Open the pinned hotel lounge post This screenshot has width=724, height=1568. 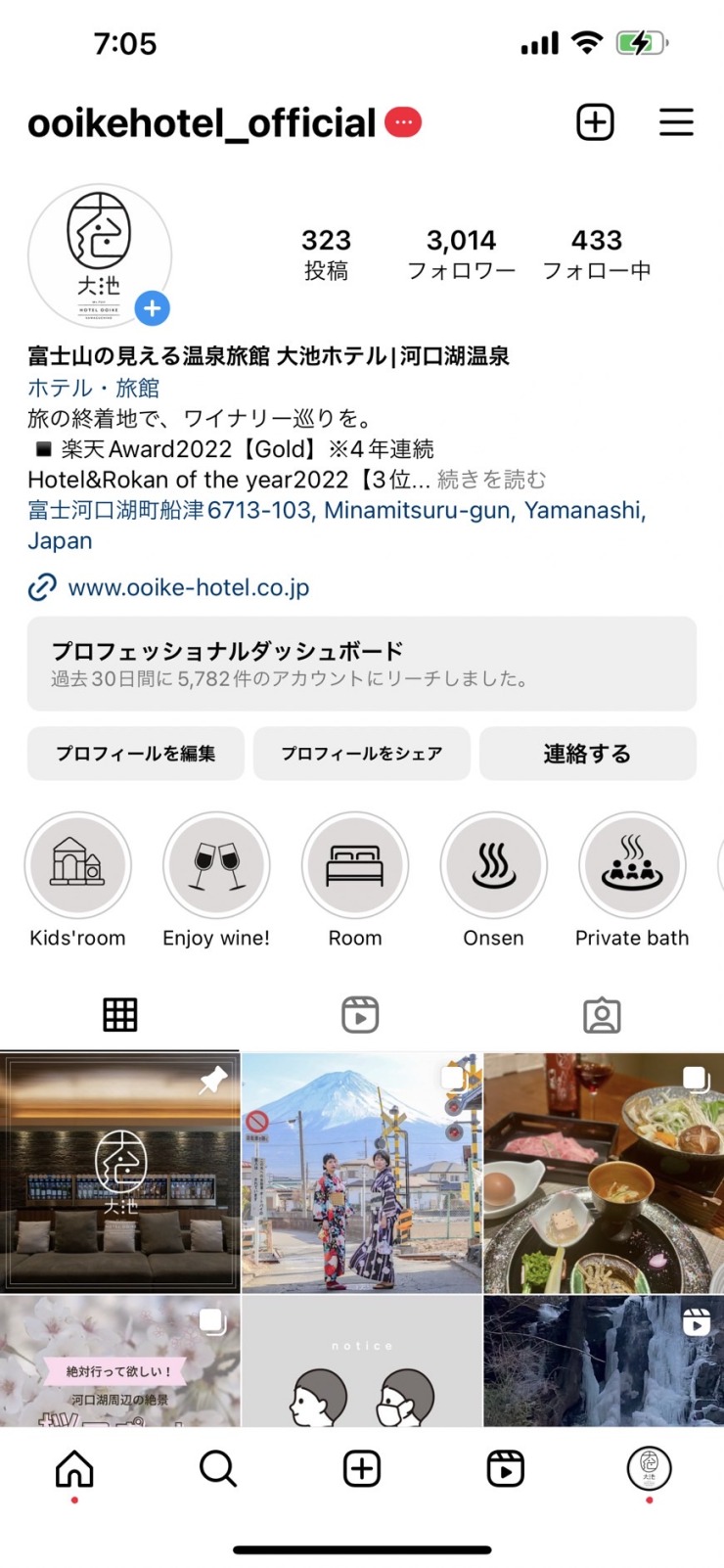(x=120, y=1173)
